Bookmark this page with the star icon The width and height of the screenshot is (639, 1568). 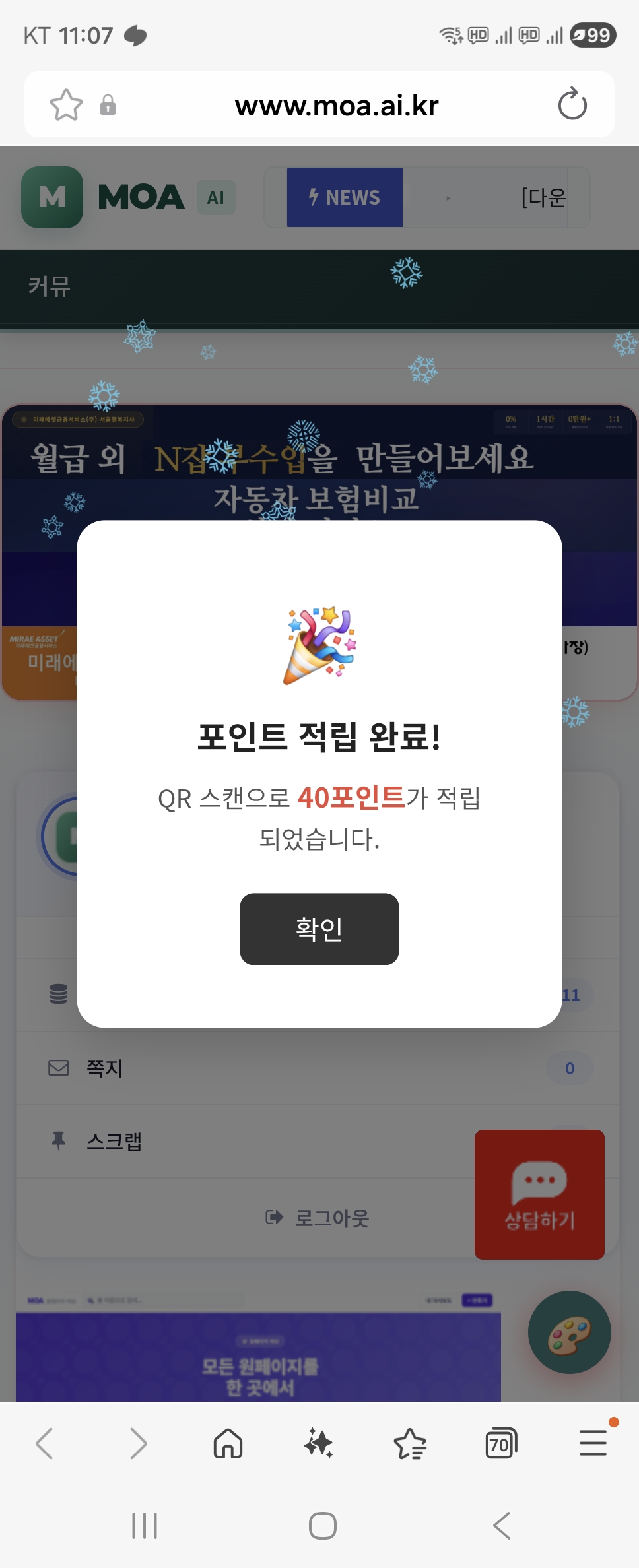click(x=66, y=105)
